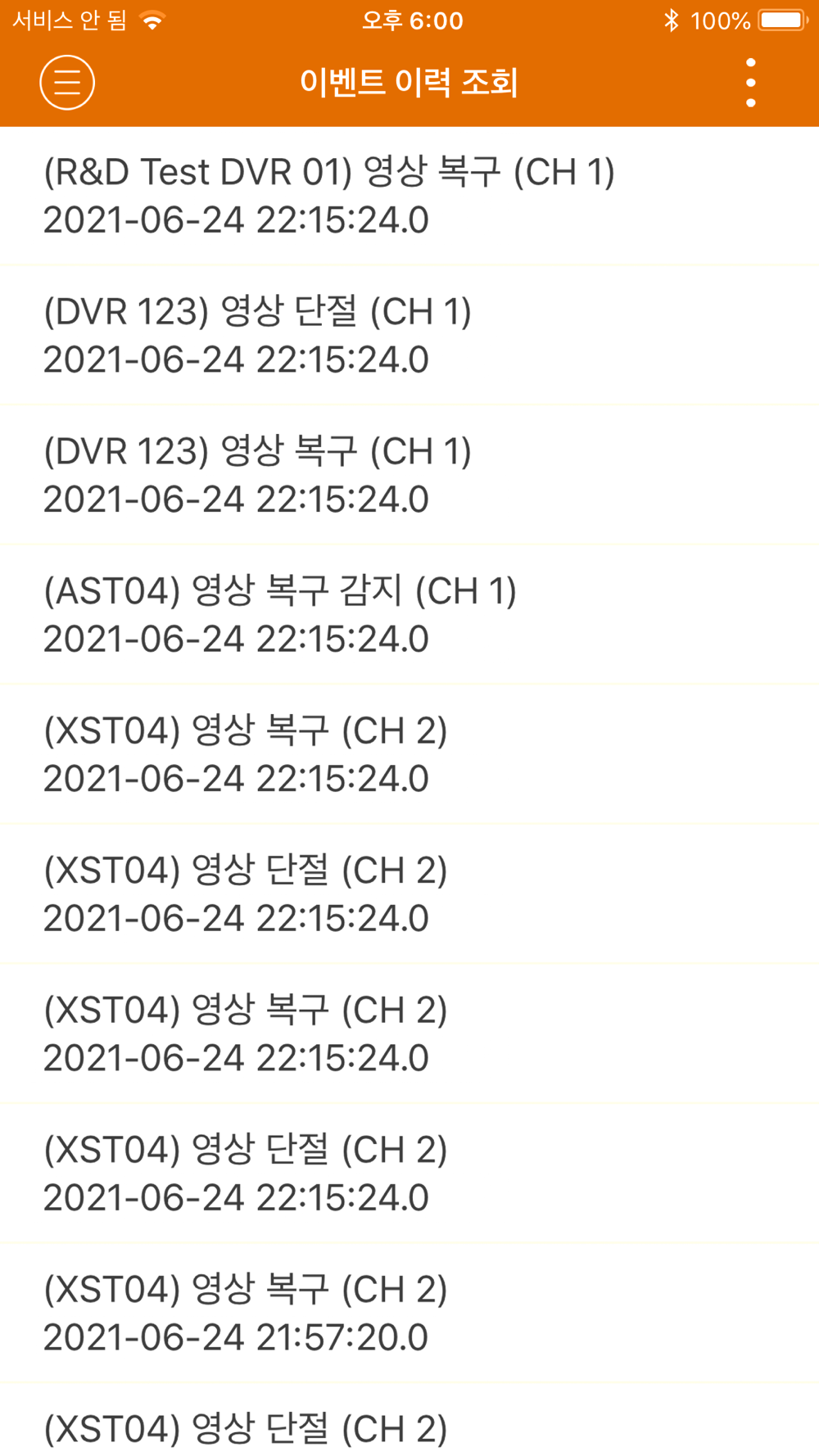Open the XST04 영상 복구 event at 21:57:20

(246, 1313)
